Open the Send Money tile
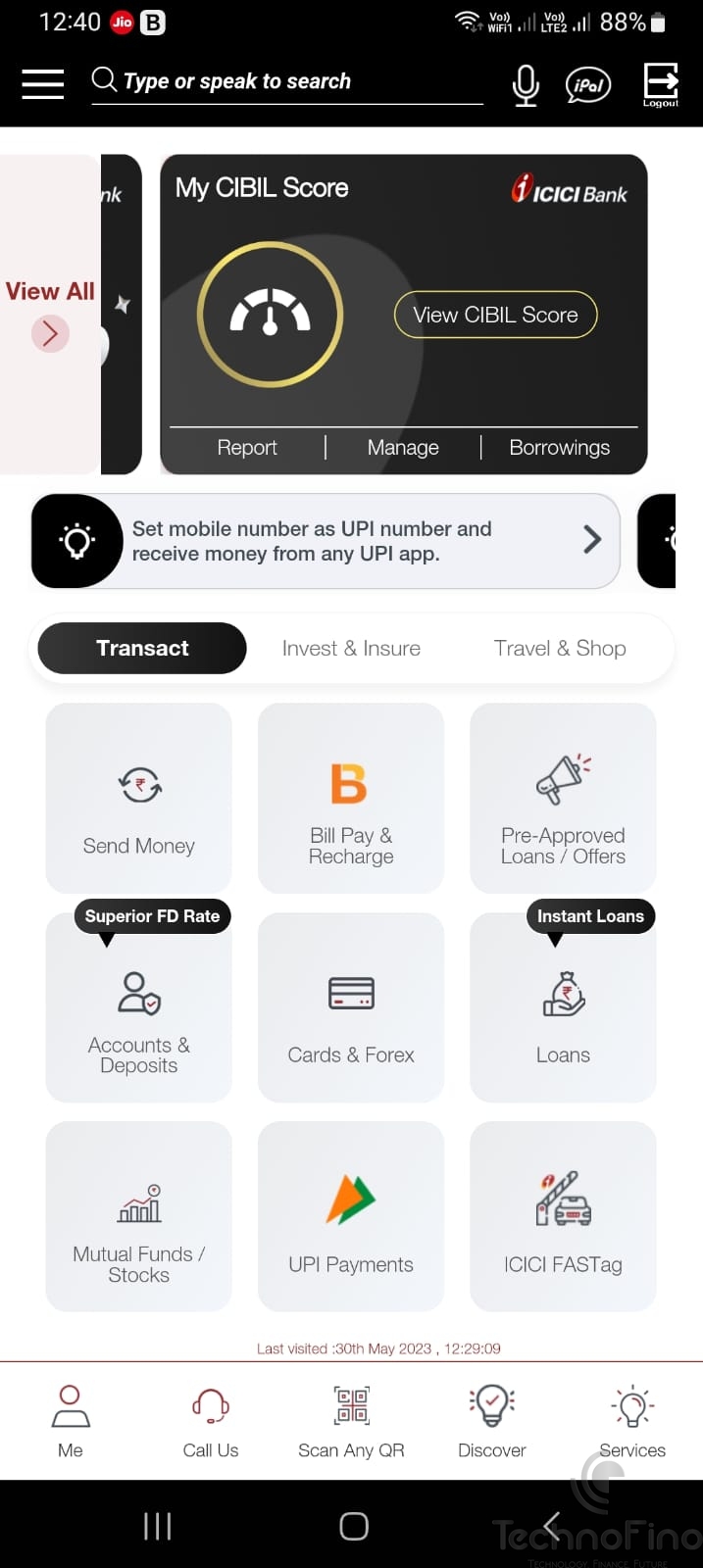Image resolution: width=703 pixels, height=1568 pixels. coord(139,798)
